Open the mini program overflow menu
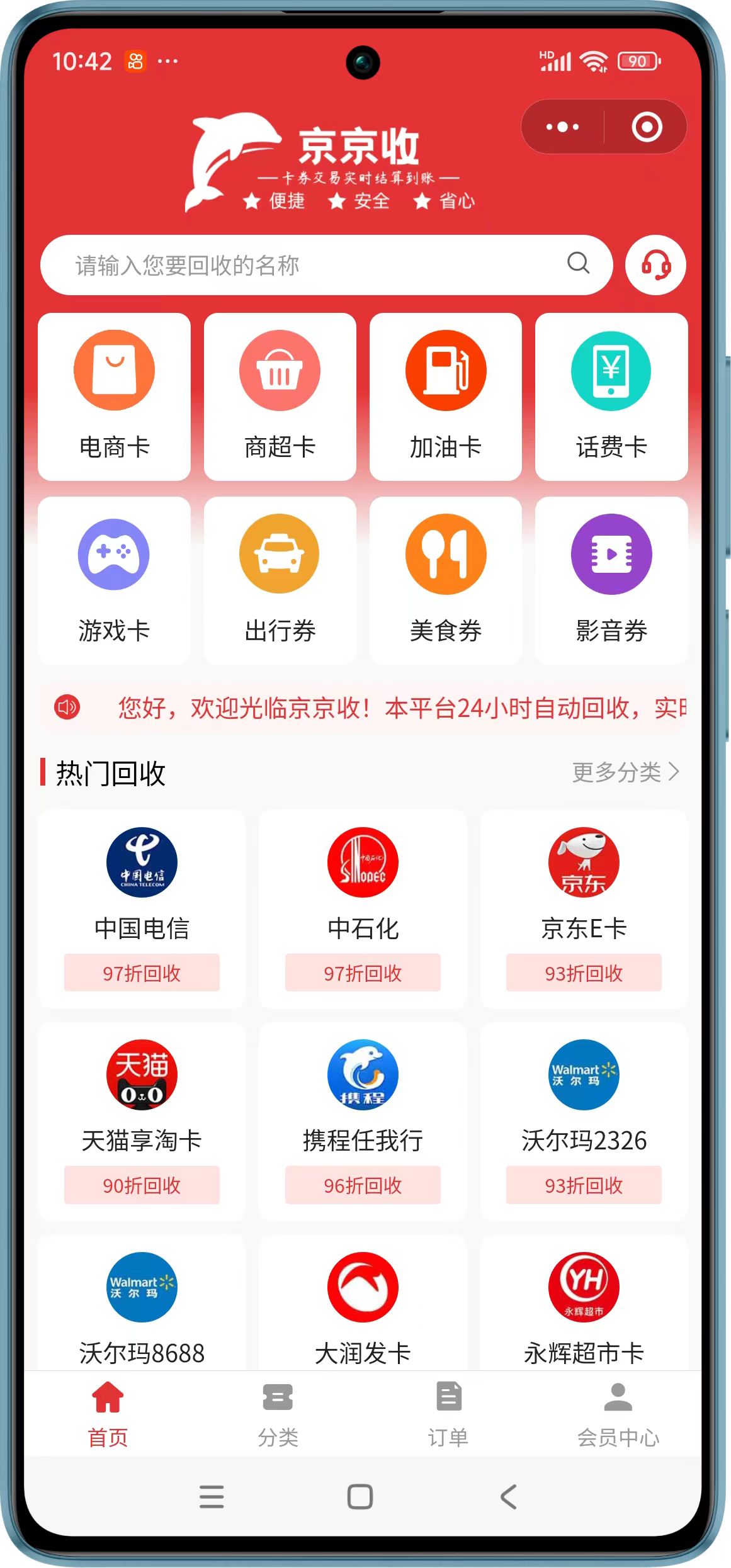The width and height of the screenshot is (731, 1568). [x=562, y=127]
